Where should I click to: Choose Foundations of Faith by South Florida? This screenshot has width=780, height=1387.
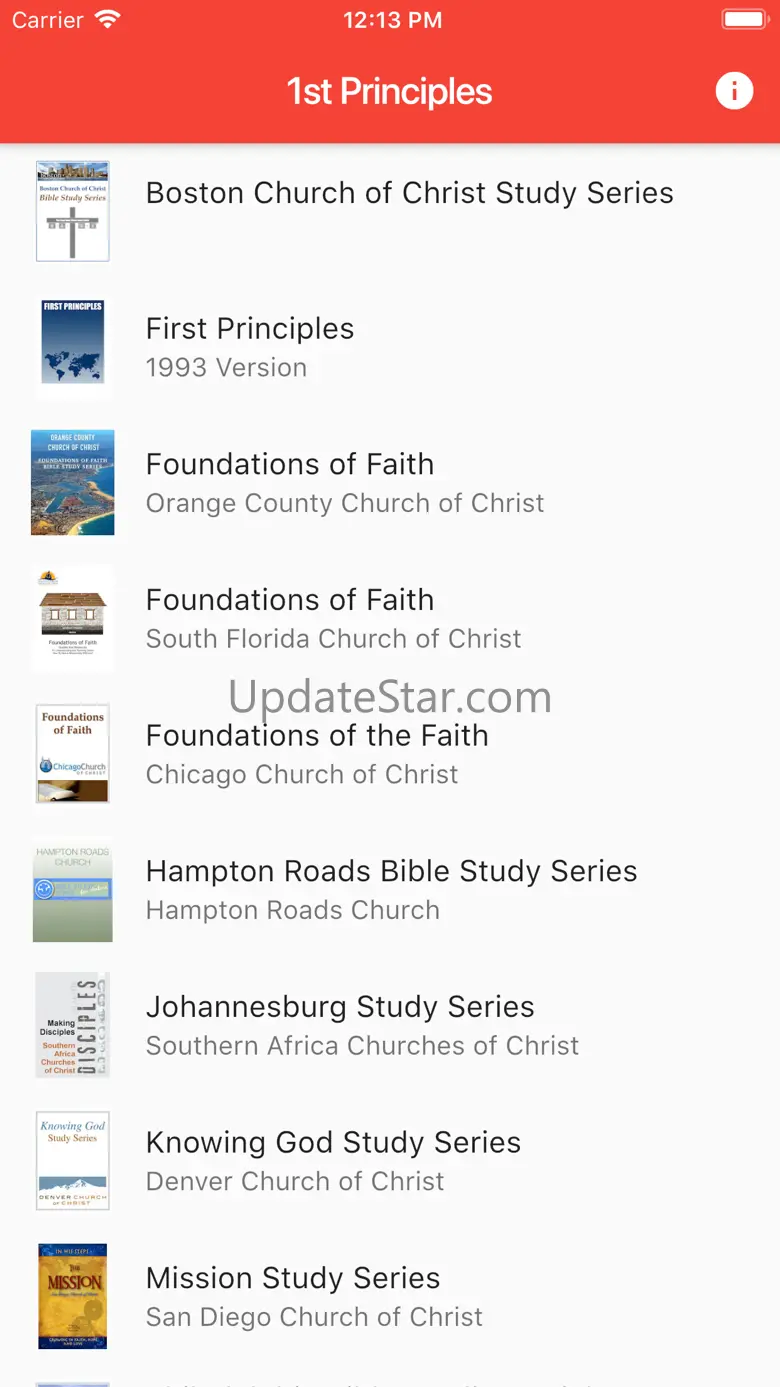click(333, 618)
